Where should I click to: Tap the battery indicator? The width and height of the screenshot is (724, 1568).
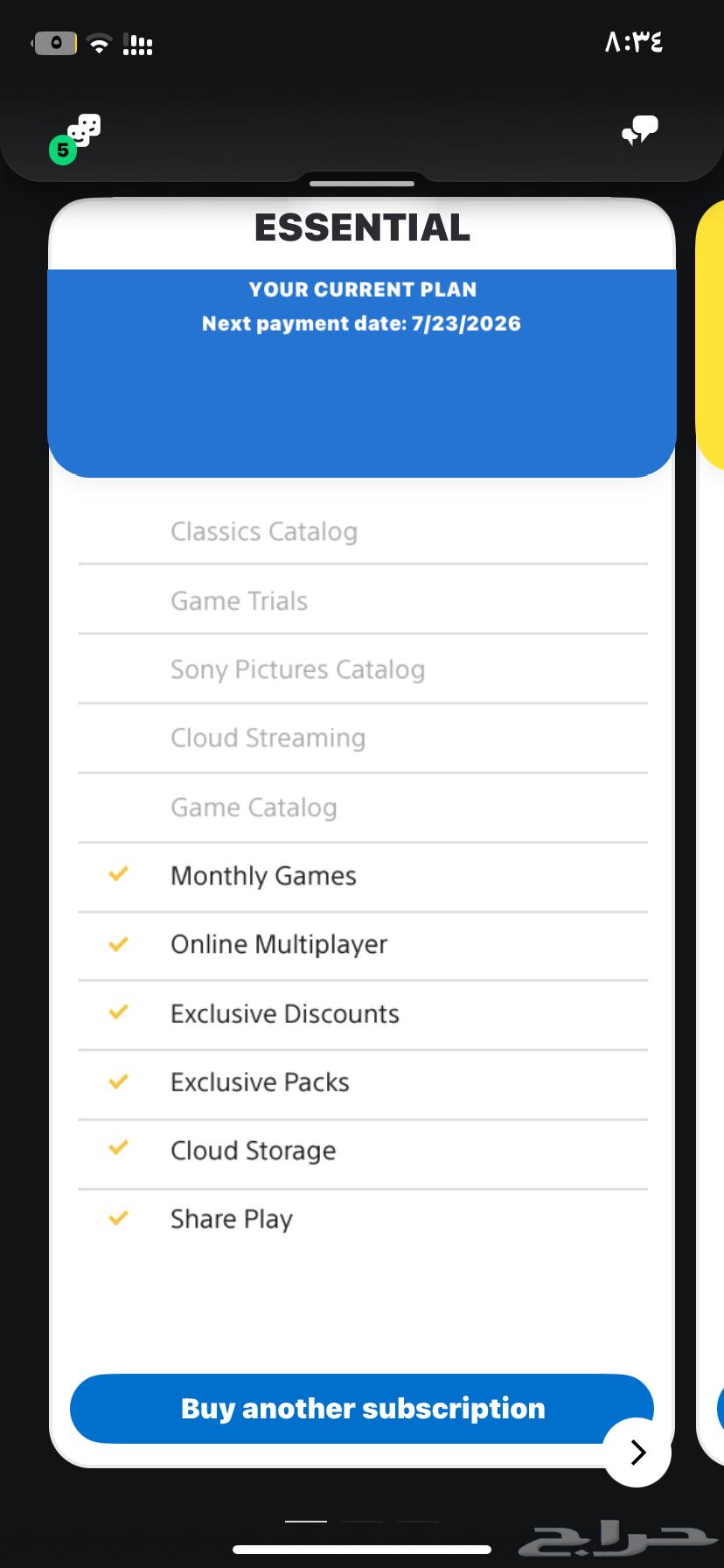tap(53, 42)
